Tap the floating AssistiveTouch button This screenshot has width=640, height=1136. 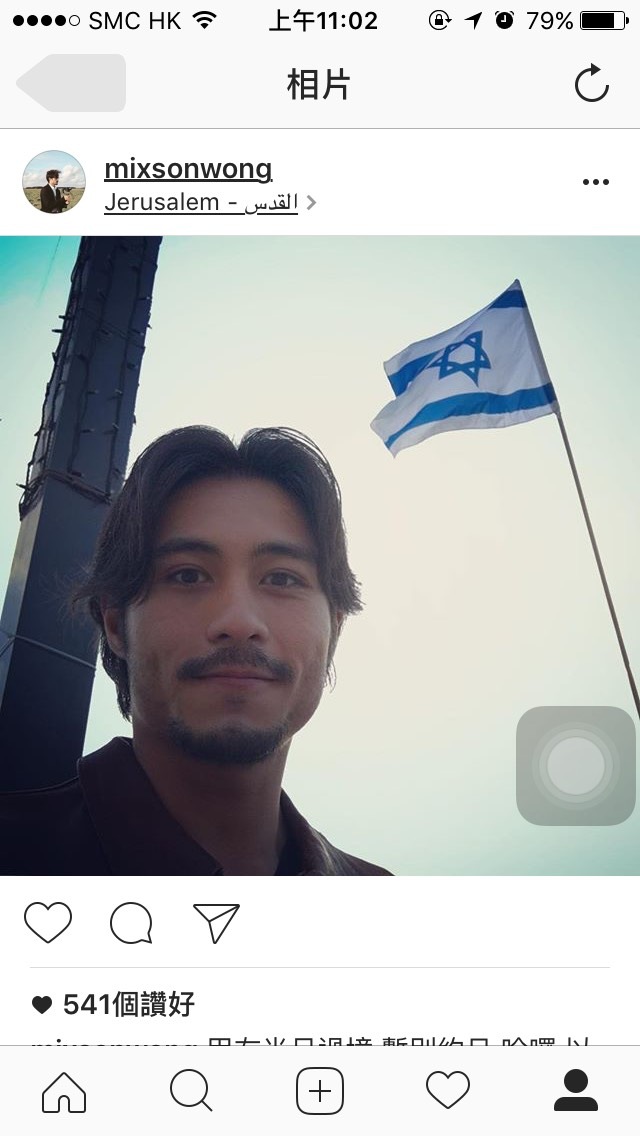coord(576,766)
